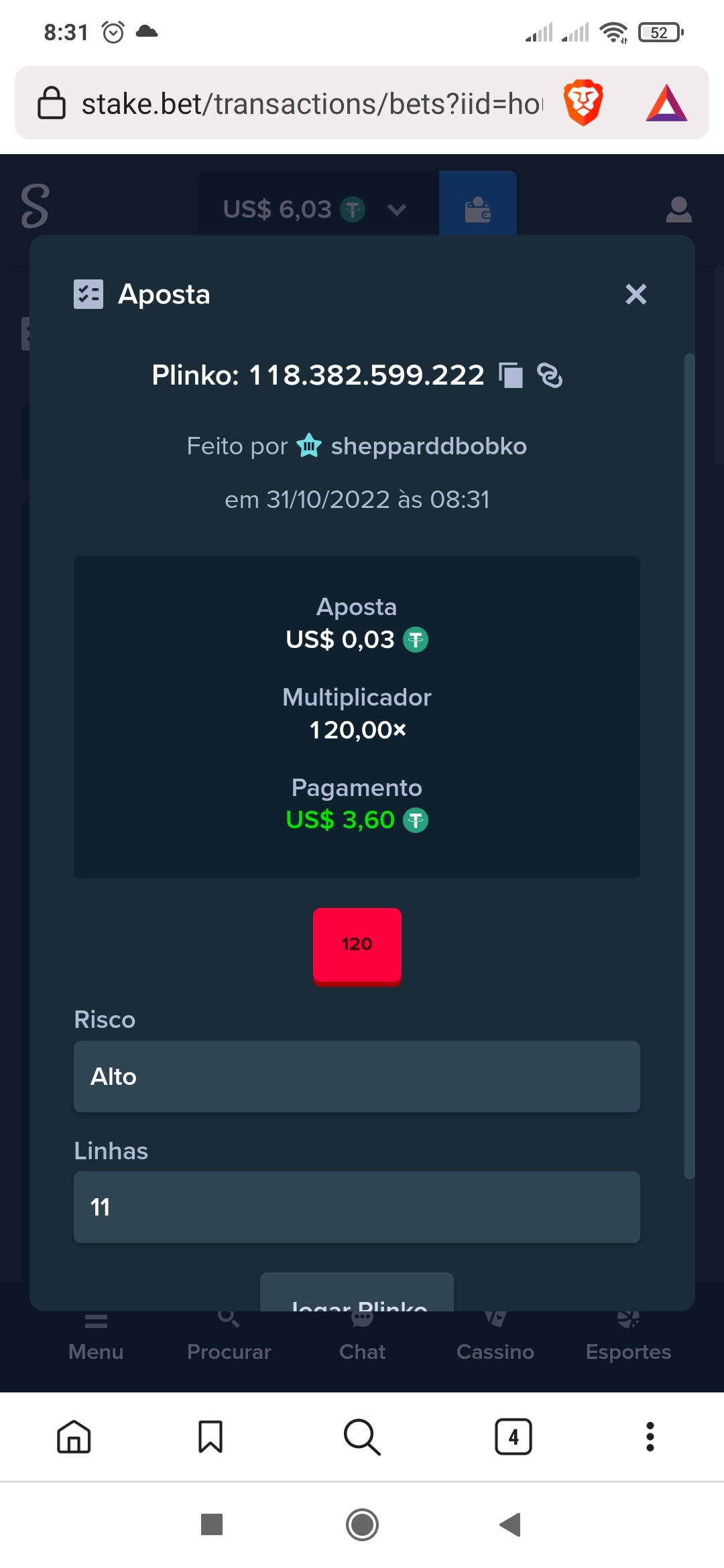Image resolution: width=724 pixels, height=1568 pixels.
Task: Open the Brave Shields lion icon
Action: (x=583, y=103)
